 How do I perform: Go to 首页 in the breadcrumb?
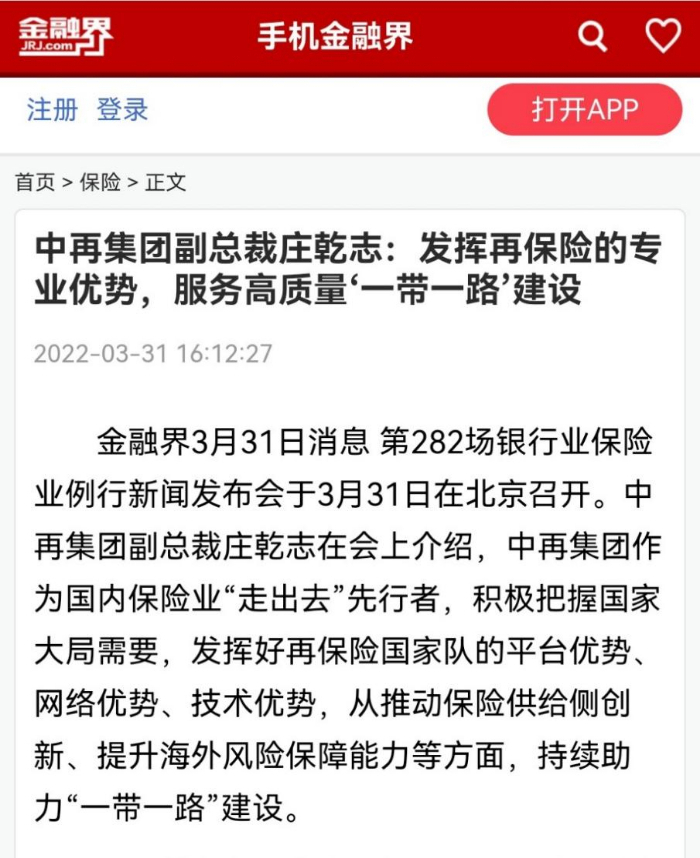(35, 182)
